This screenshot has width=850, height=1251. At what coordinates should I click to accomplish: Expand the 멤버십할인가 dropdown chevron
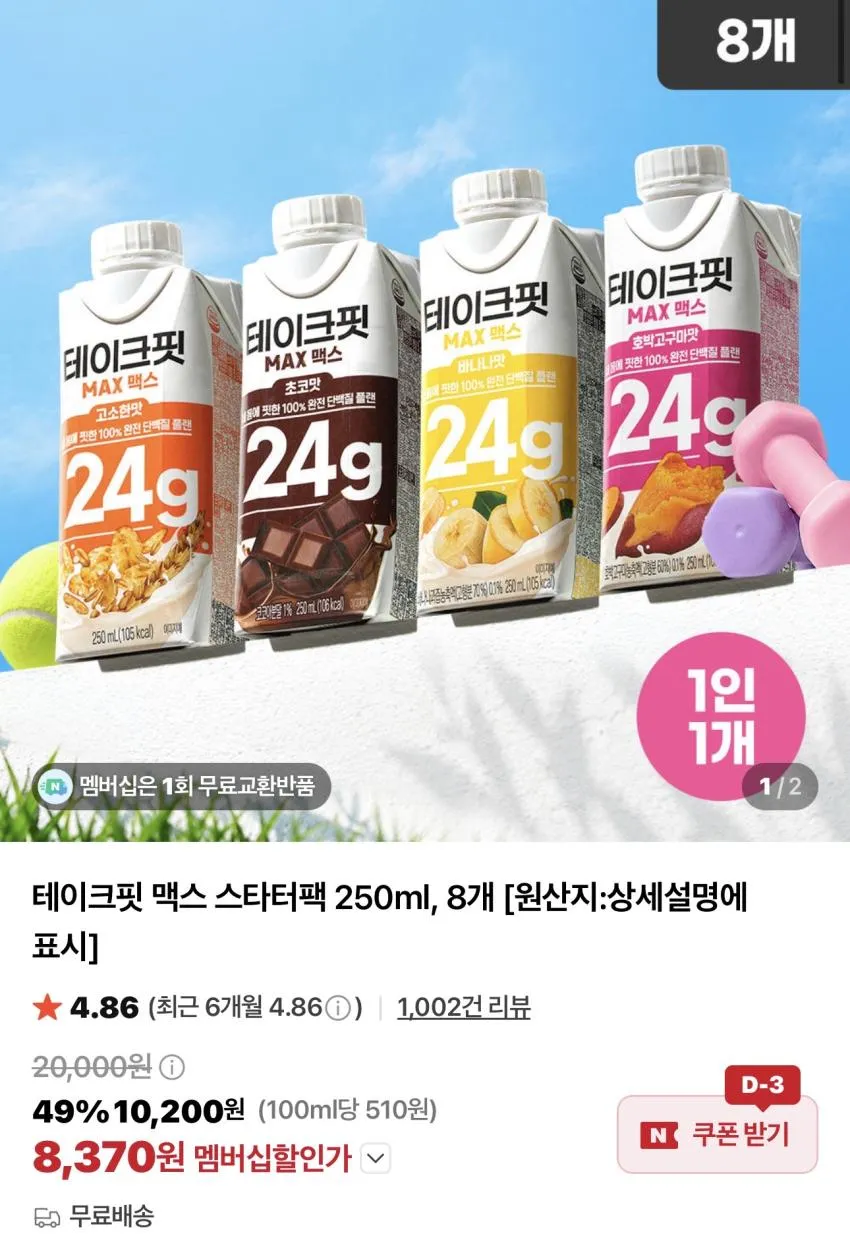[375, 1159]
